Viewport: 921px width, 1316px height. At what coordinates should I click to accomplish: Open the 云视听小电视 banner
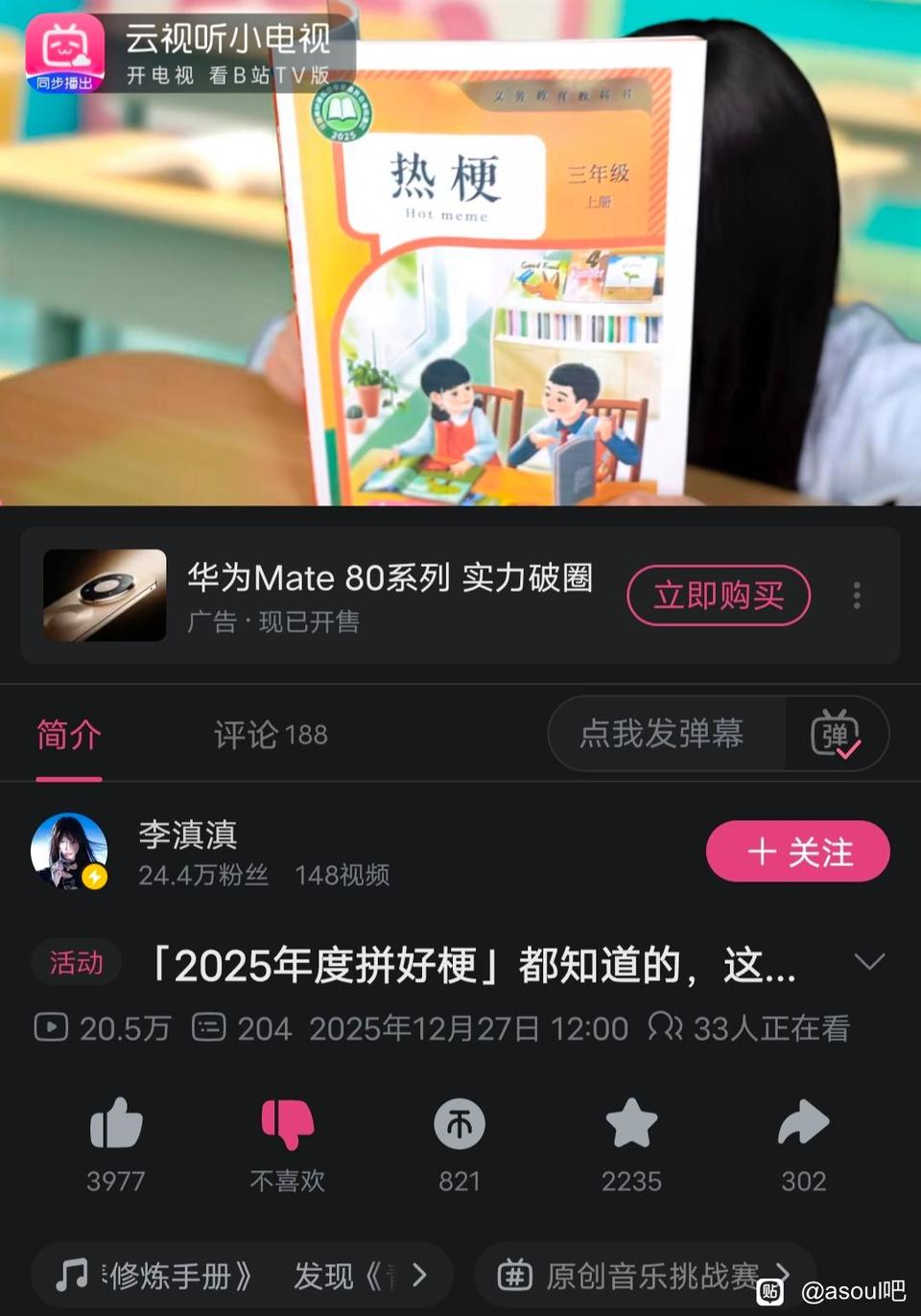[182, 53]
